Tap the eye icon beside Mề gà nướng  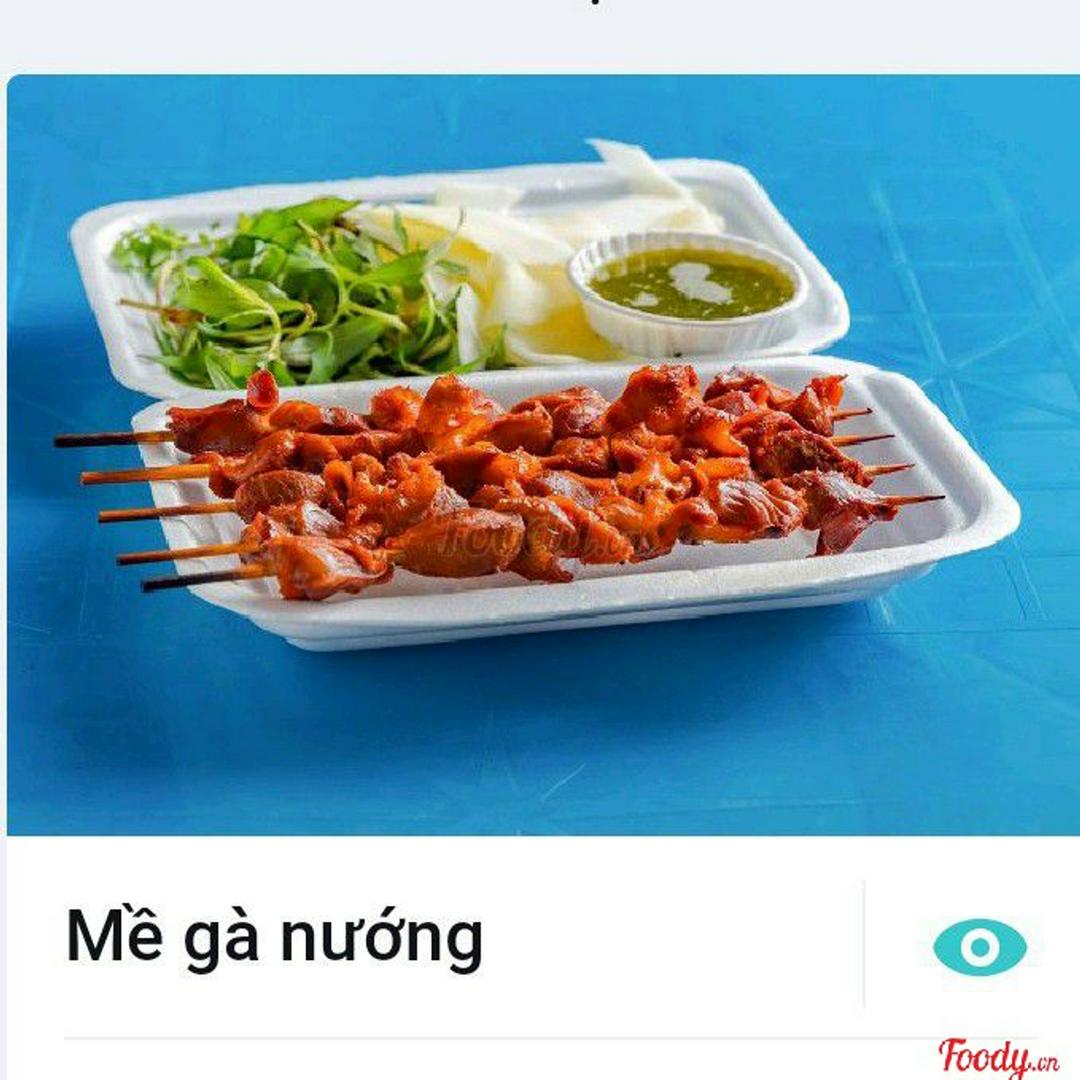tap(979, 946)
